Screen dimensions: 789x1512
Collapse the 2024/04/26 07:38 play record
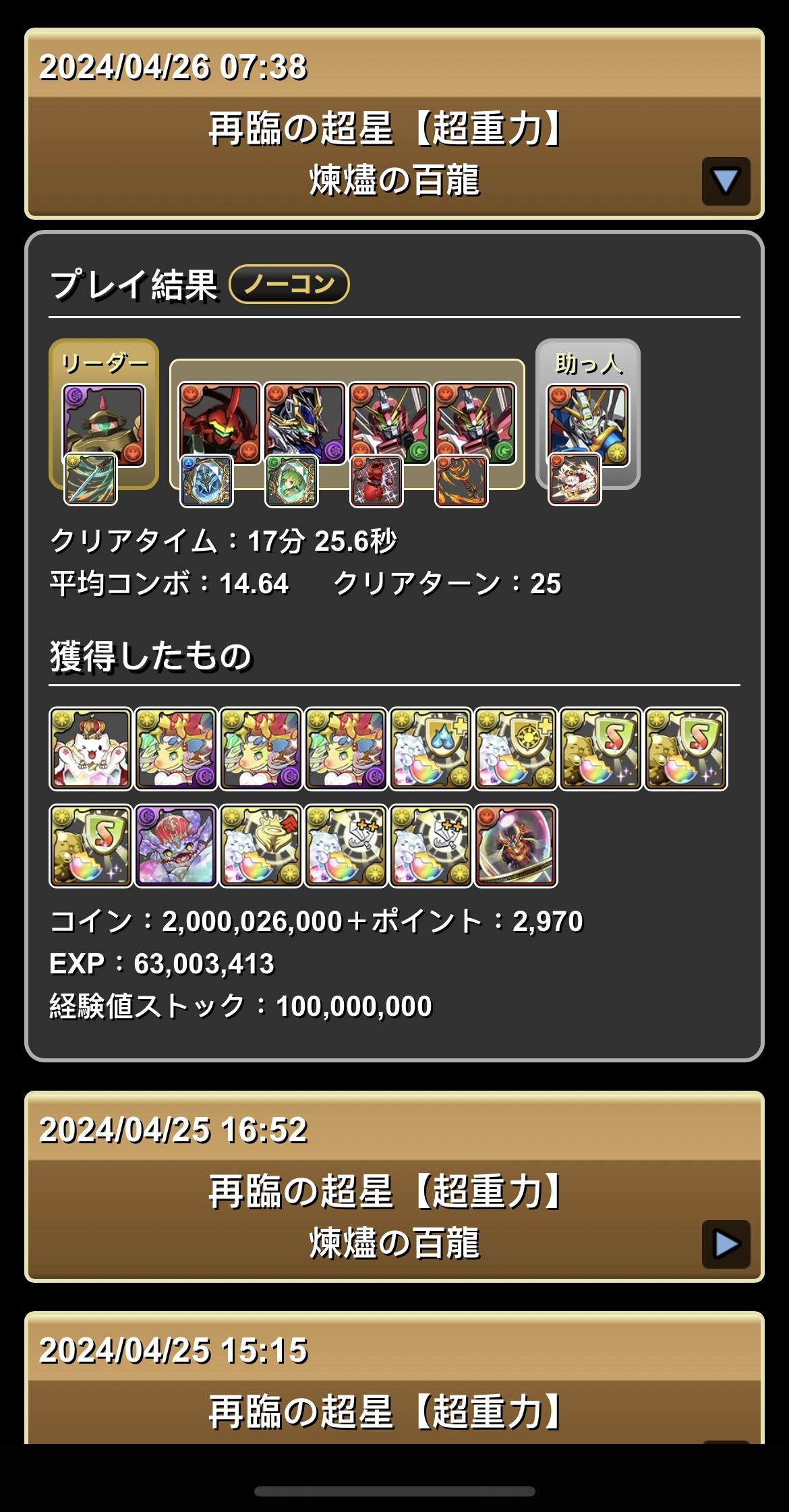[x=726, y=181]
